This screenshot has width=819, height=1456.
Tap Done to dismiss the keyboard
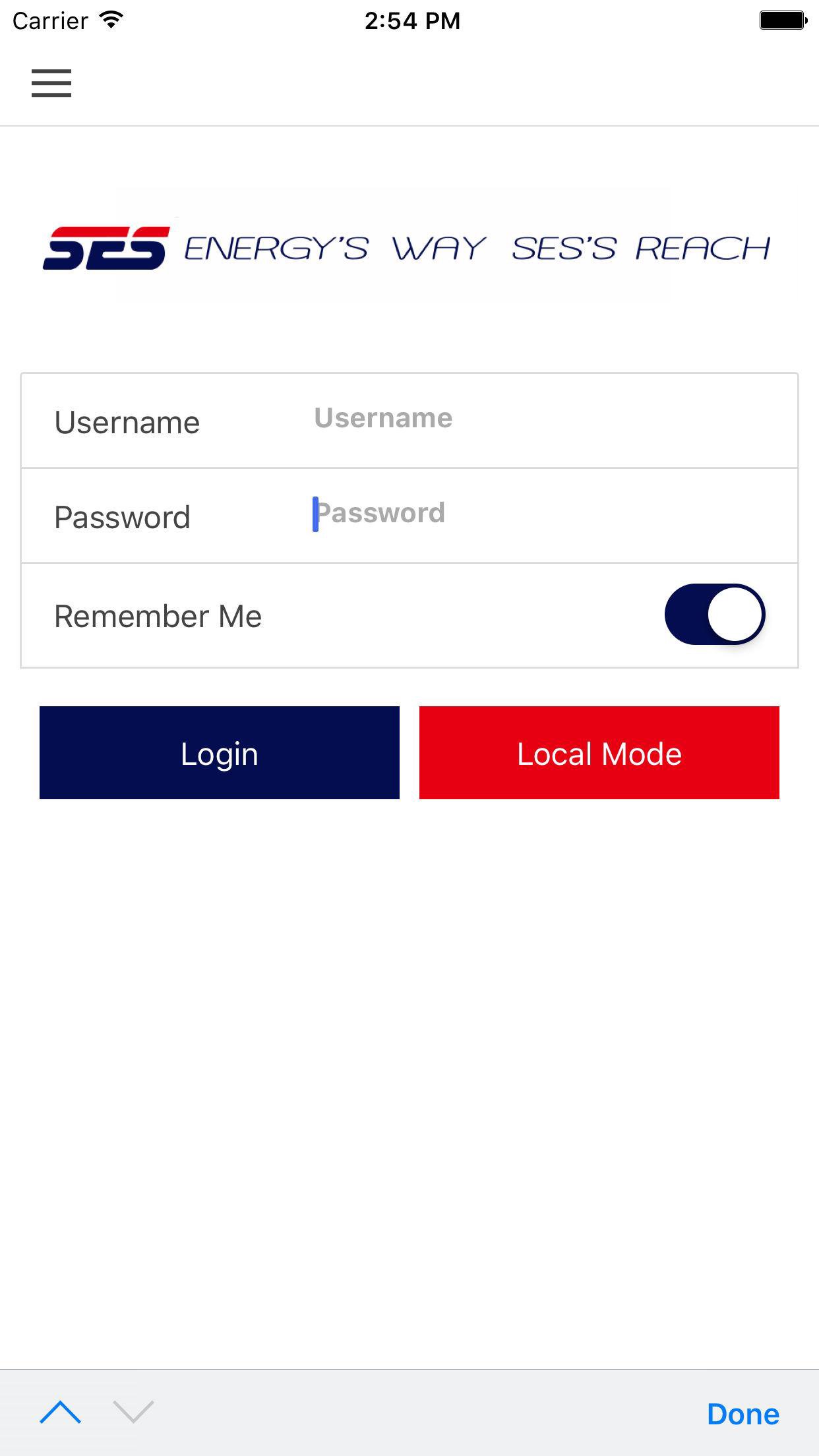(743, 1414)
